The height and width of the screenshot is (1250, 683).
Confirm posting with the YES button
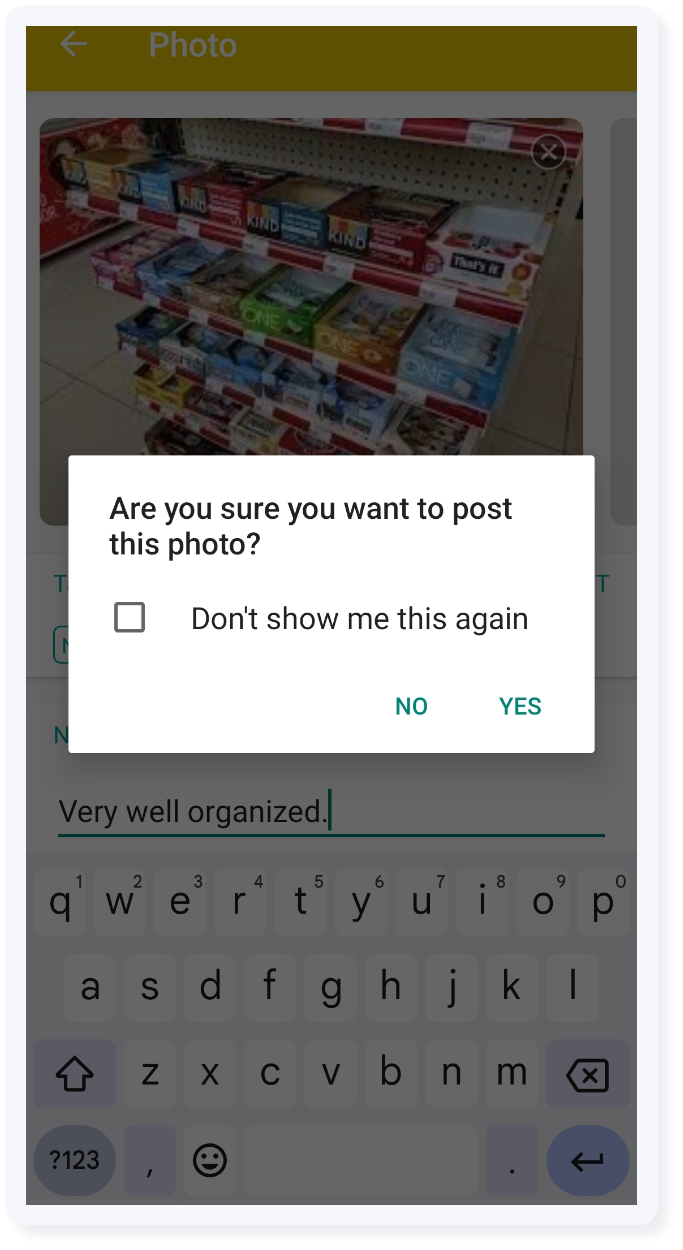pos(520,706)
